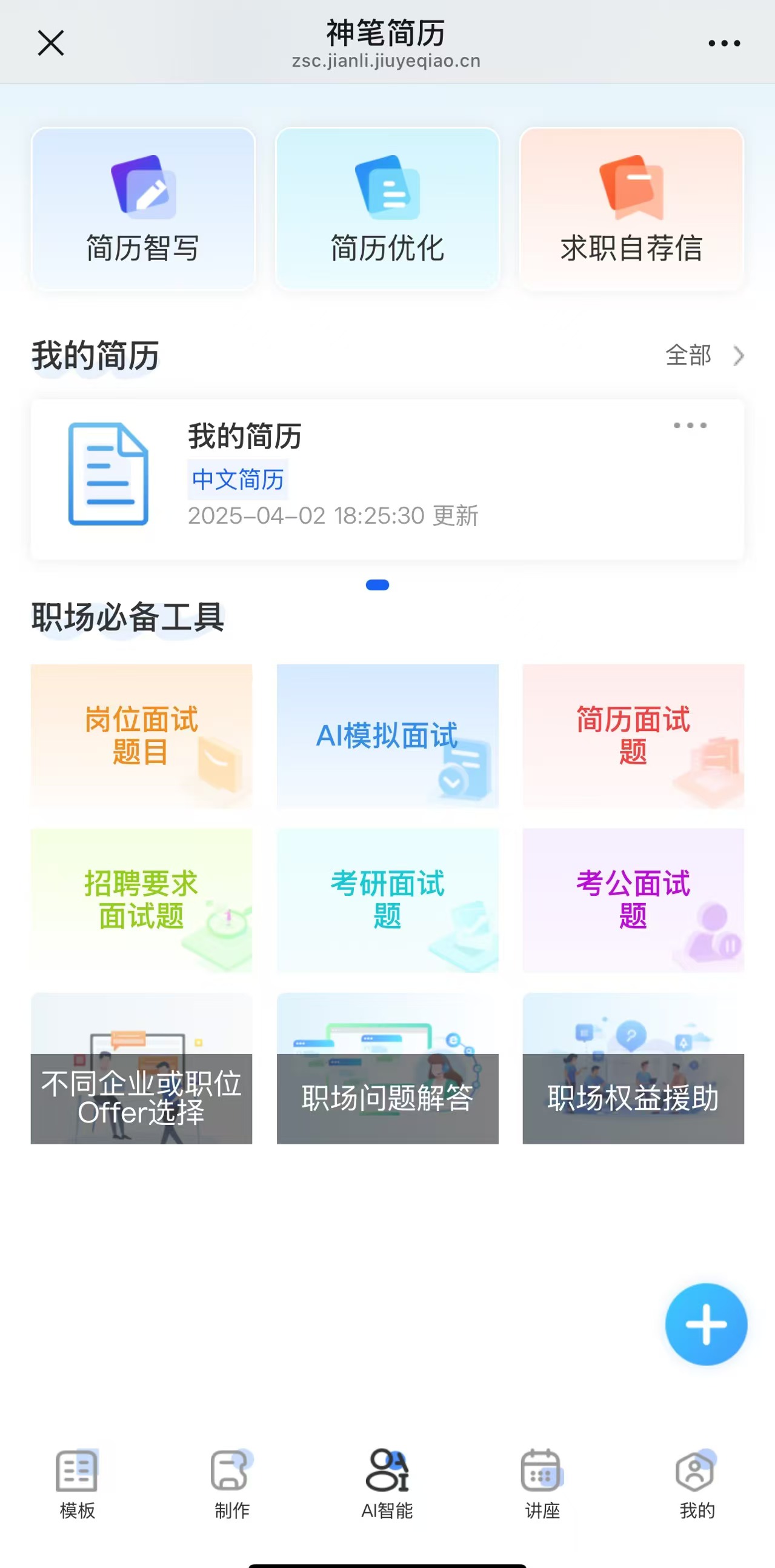Open the top-right overflow menu
The image size is (775, 1568).
pos(724,43)
